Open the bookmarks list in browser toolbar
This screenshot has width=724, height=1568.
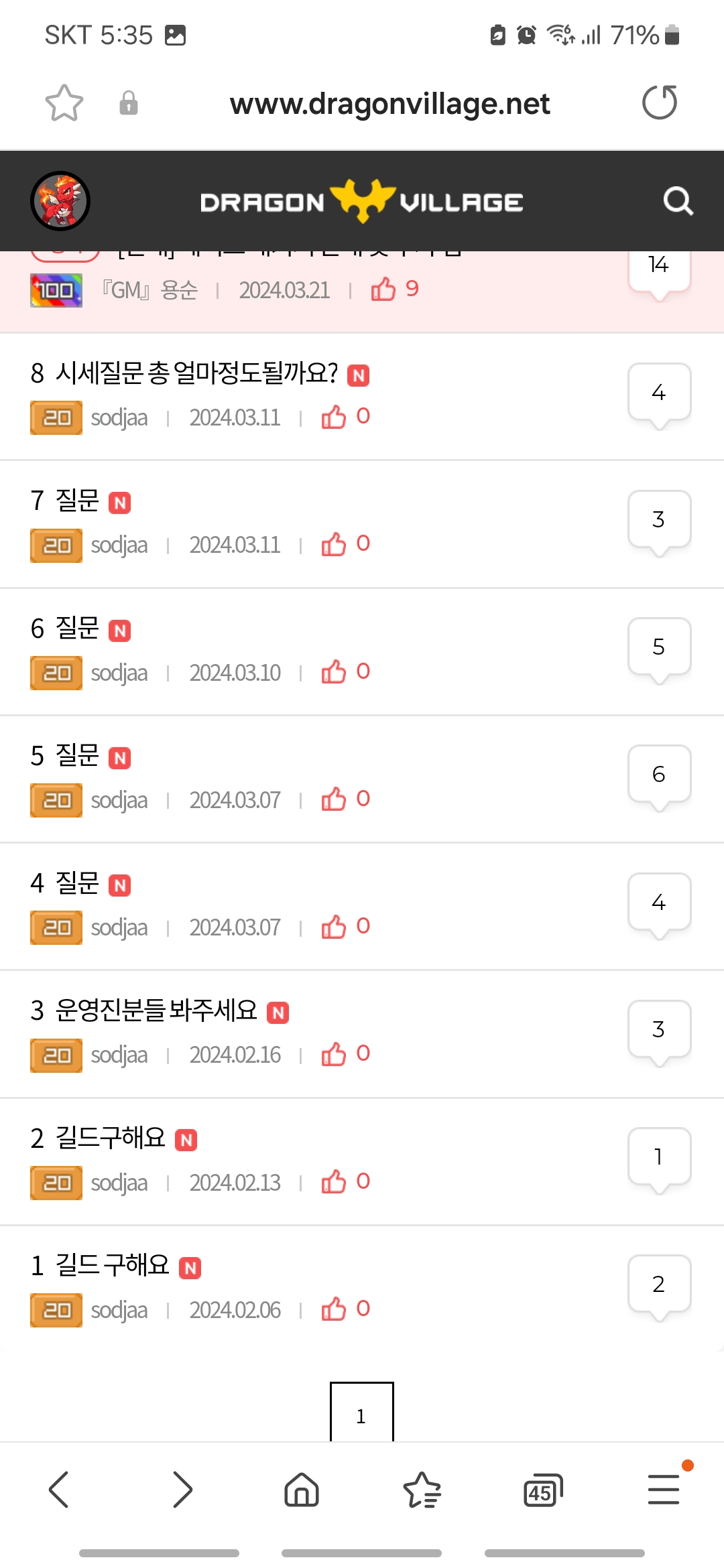[x=422, y=1490]
